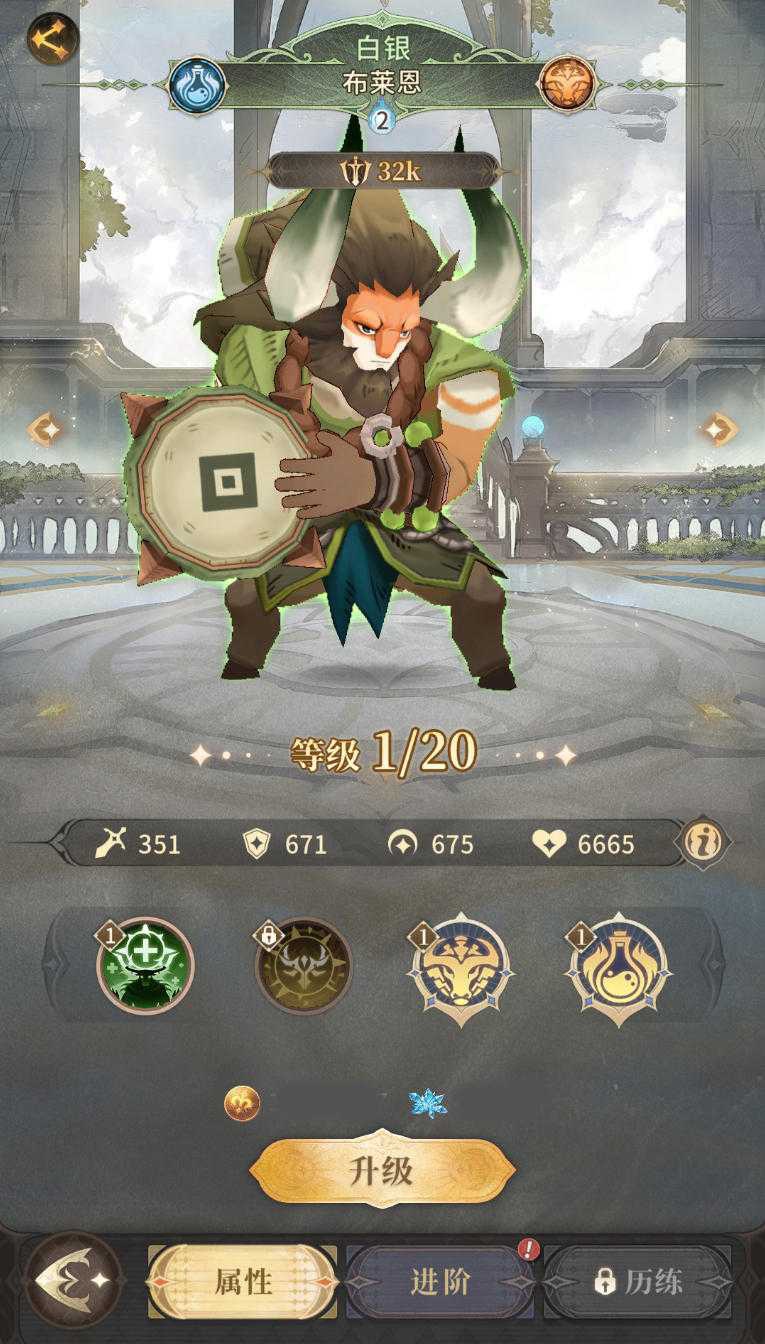
Task: Open the blue potion class icon
Action: coord(197,85)
